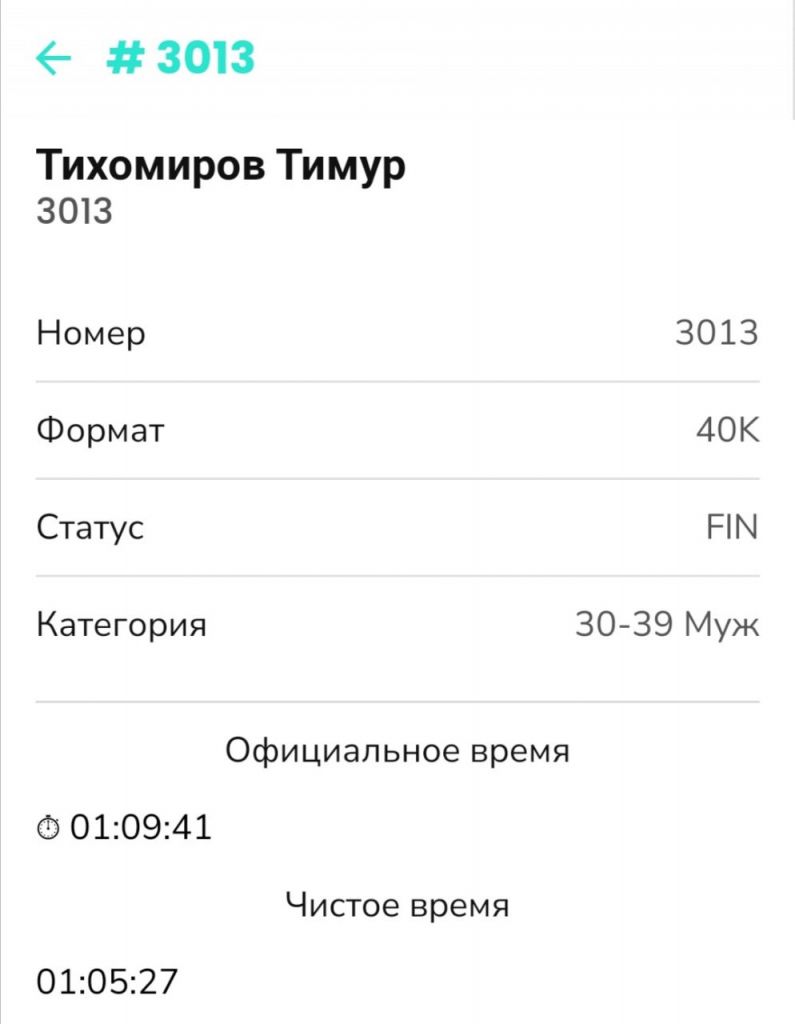The width and height of the screenshot is (795, 1024).
Task: Go back from participant #3013 results
Action: point(53,59)
